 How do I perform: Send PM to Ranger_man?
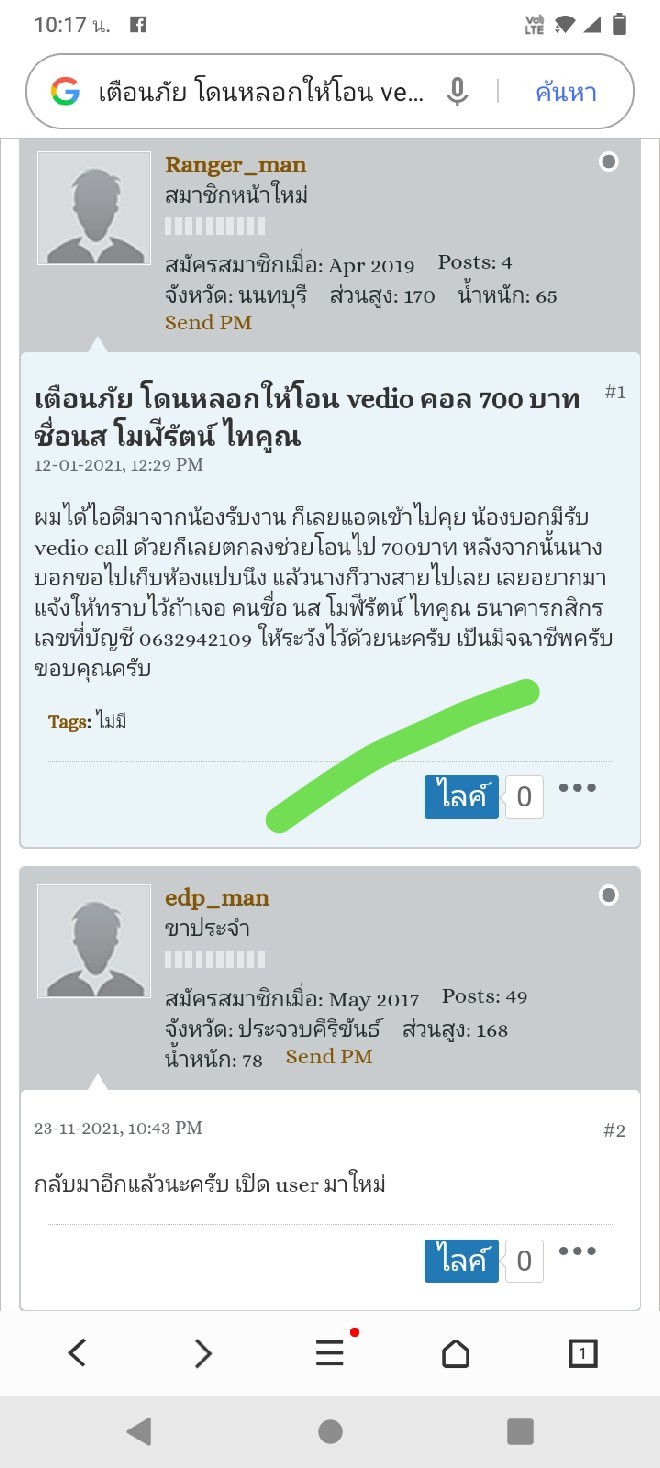[x=208, y=322]
